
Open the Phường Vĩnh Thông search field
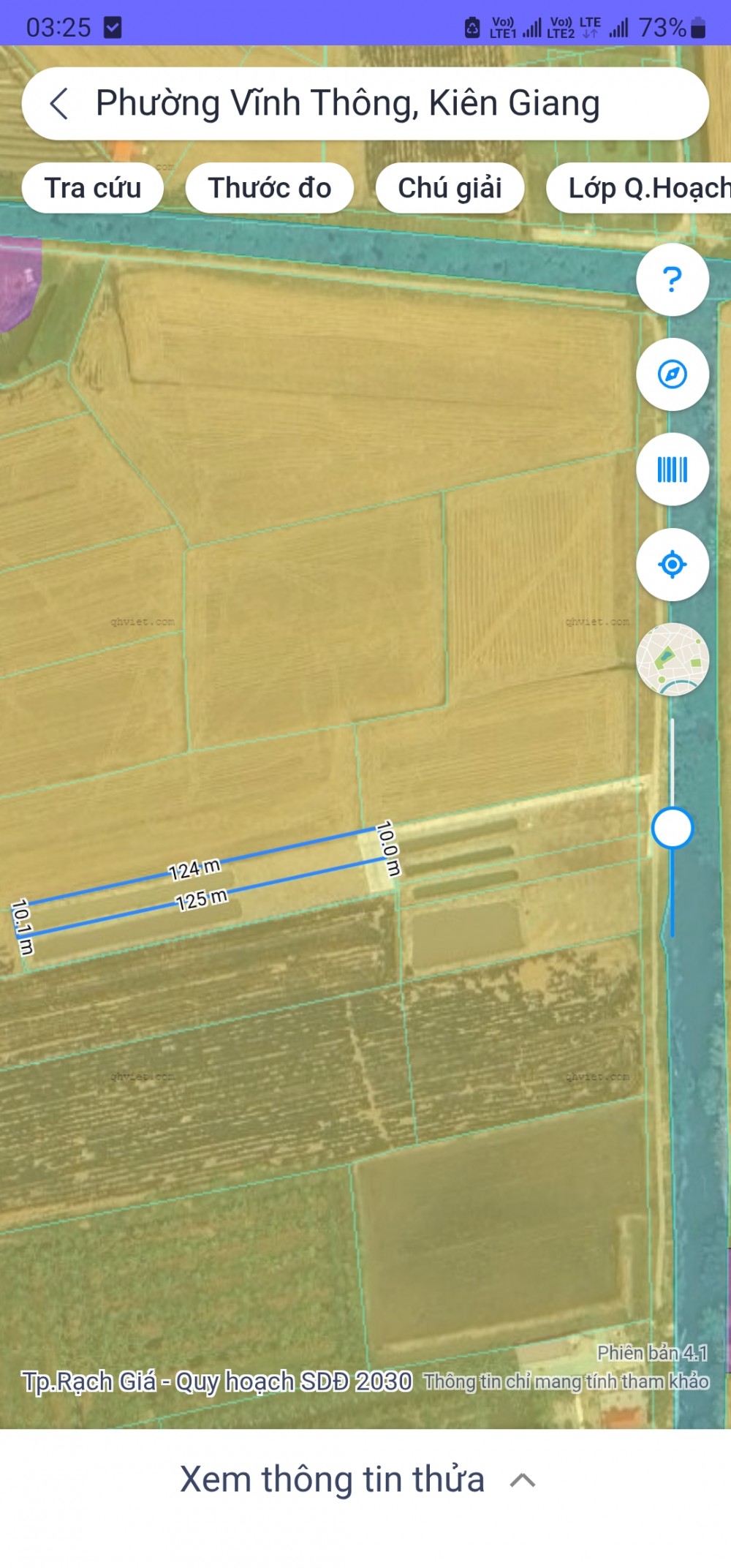[x=348, y=103]
